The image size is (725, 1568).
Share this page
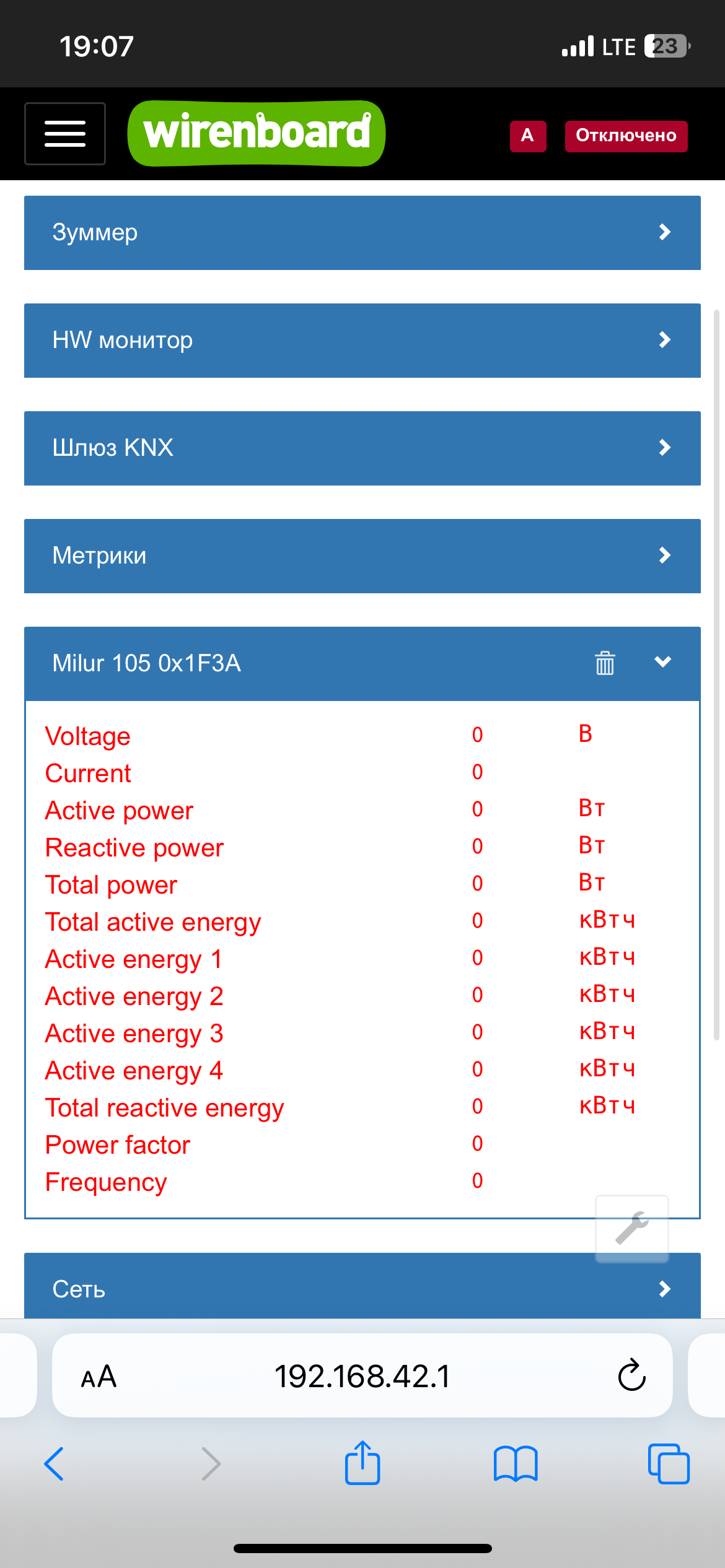point(362,1463)
